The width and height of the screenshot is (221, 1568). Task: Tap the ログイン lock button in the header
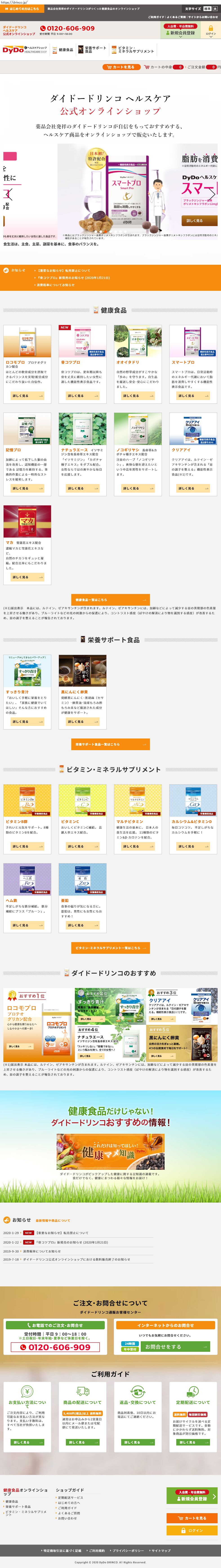[211, 30]
